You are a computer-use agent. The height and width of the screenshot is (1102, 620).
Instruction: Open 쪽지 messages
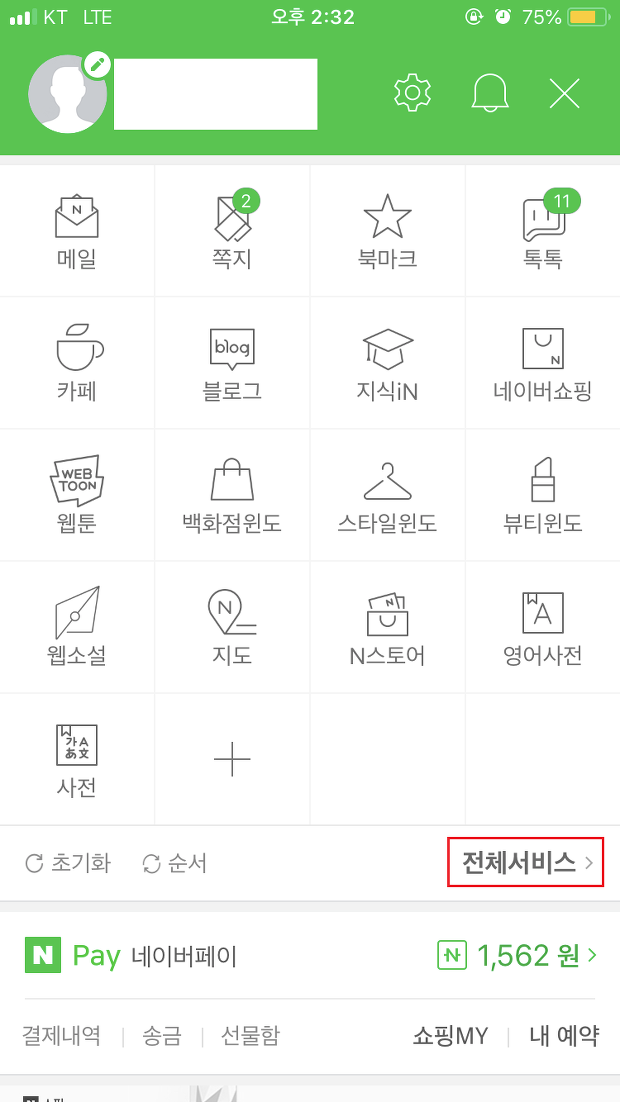[x=232, y=231]
